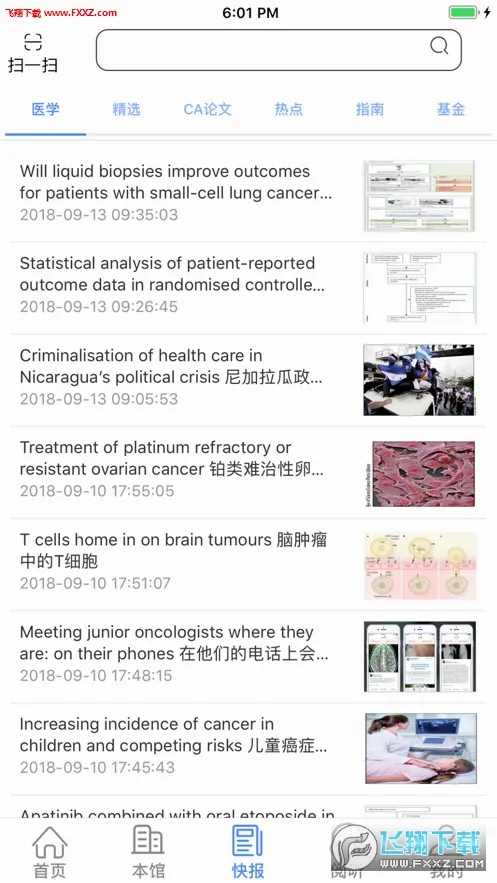Viewport: 497px width, 883px height.
Task: Select the 医学 tab
Action: coord(46,109)
